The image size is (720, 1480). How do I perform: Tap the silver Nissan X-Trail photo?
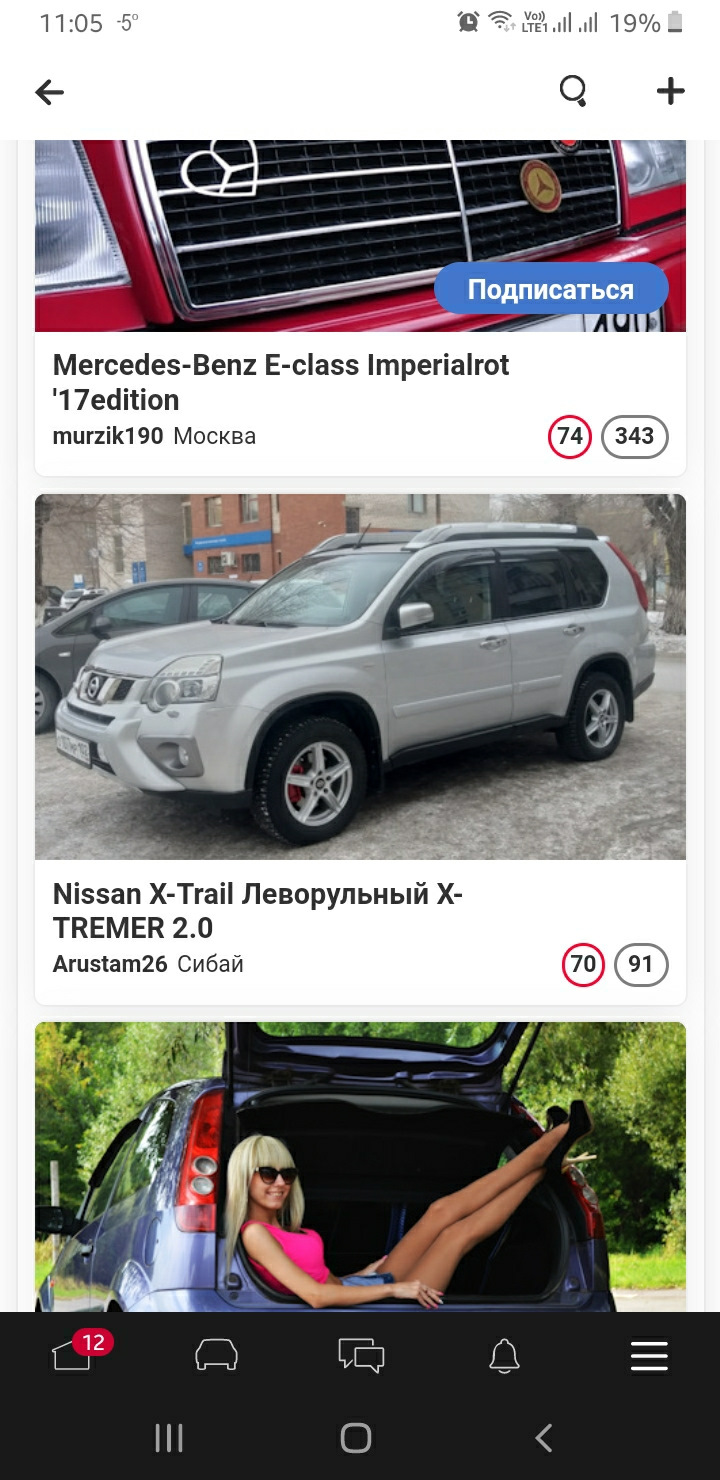[360, 675]
